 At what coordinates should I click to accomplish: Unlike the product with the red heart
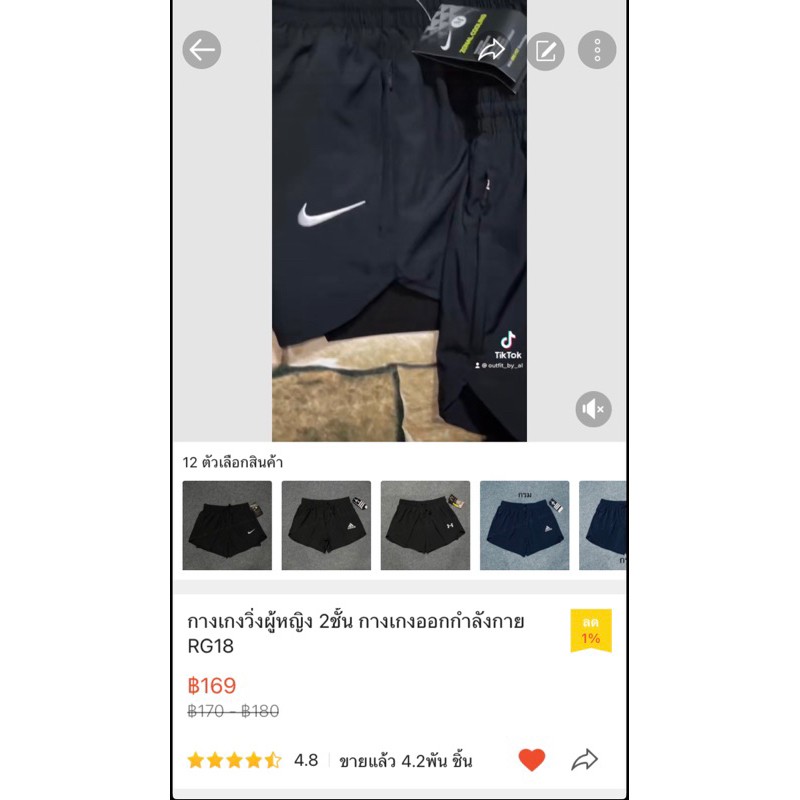click(532, 760)
